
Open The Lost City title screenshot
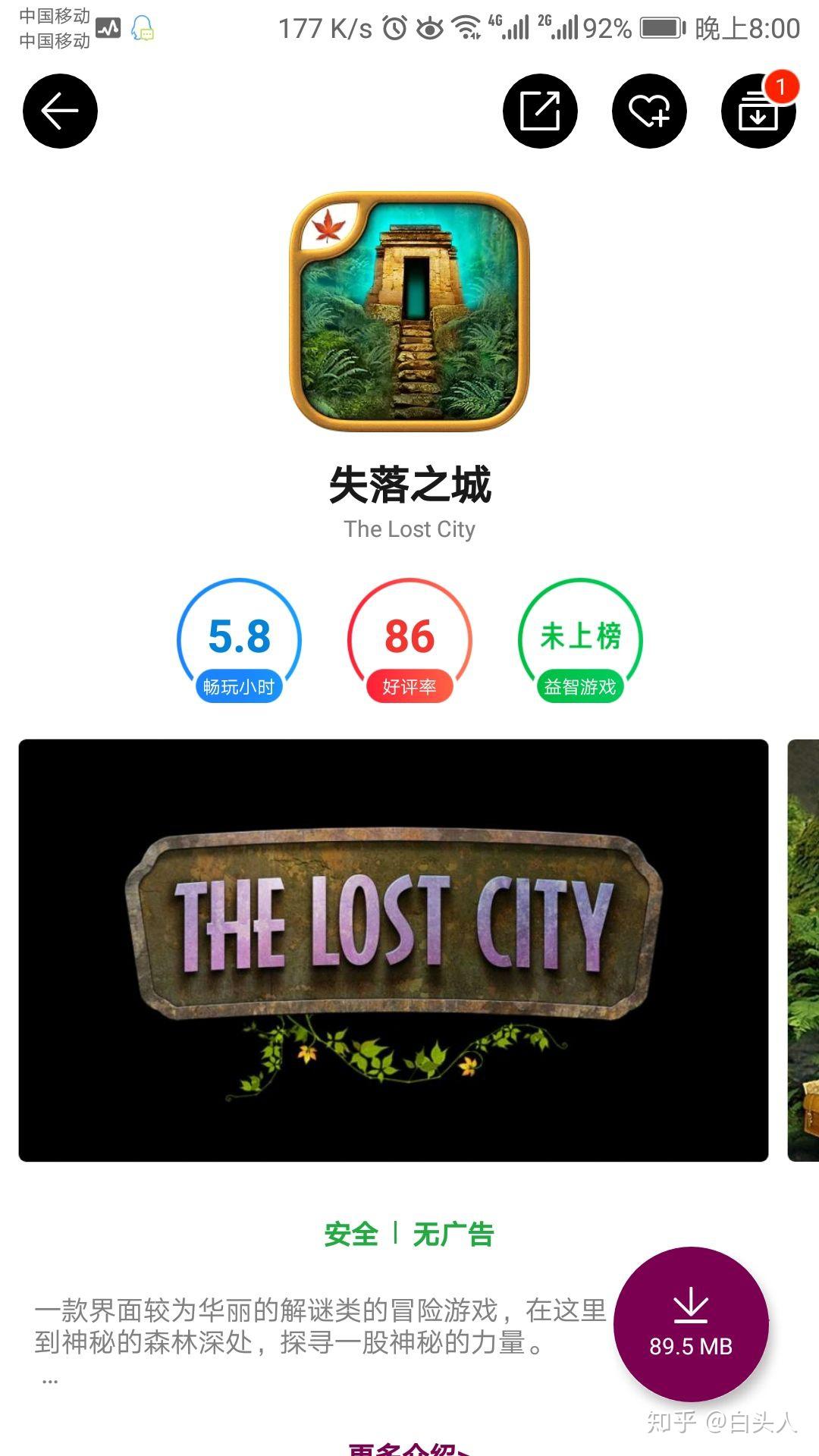[x=393, y=949]
